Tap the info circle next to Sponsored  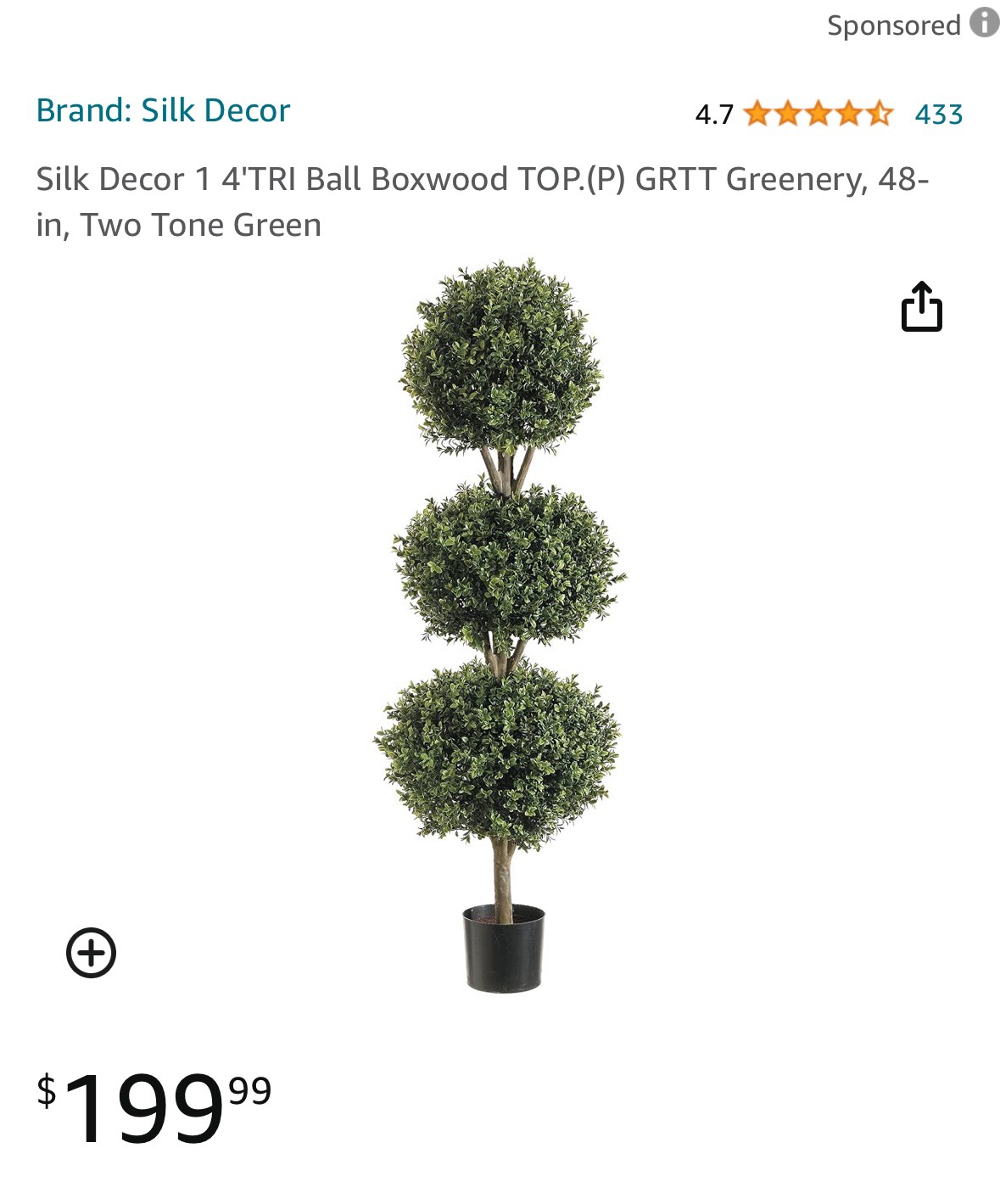click(981, 25)
